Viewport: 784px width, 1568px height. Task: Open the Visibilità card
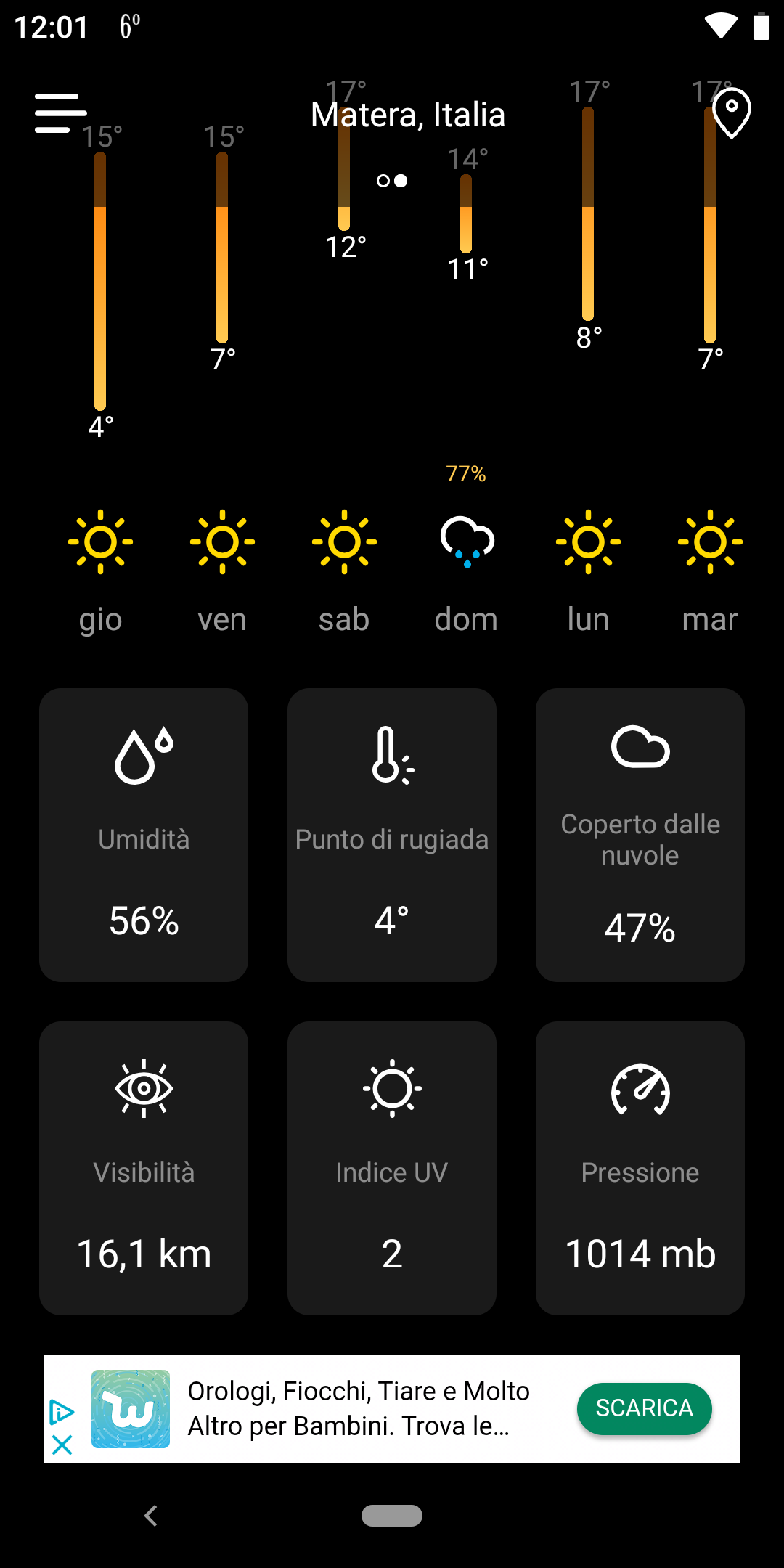coord(144,1168)
